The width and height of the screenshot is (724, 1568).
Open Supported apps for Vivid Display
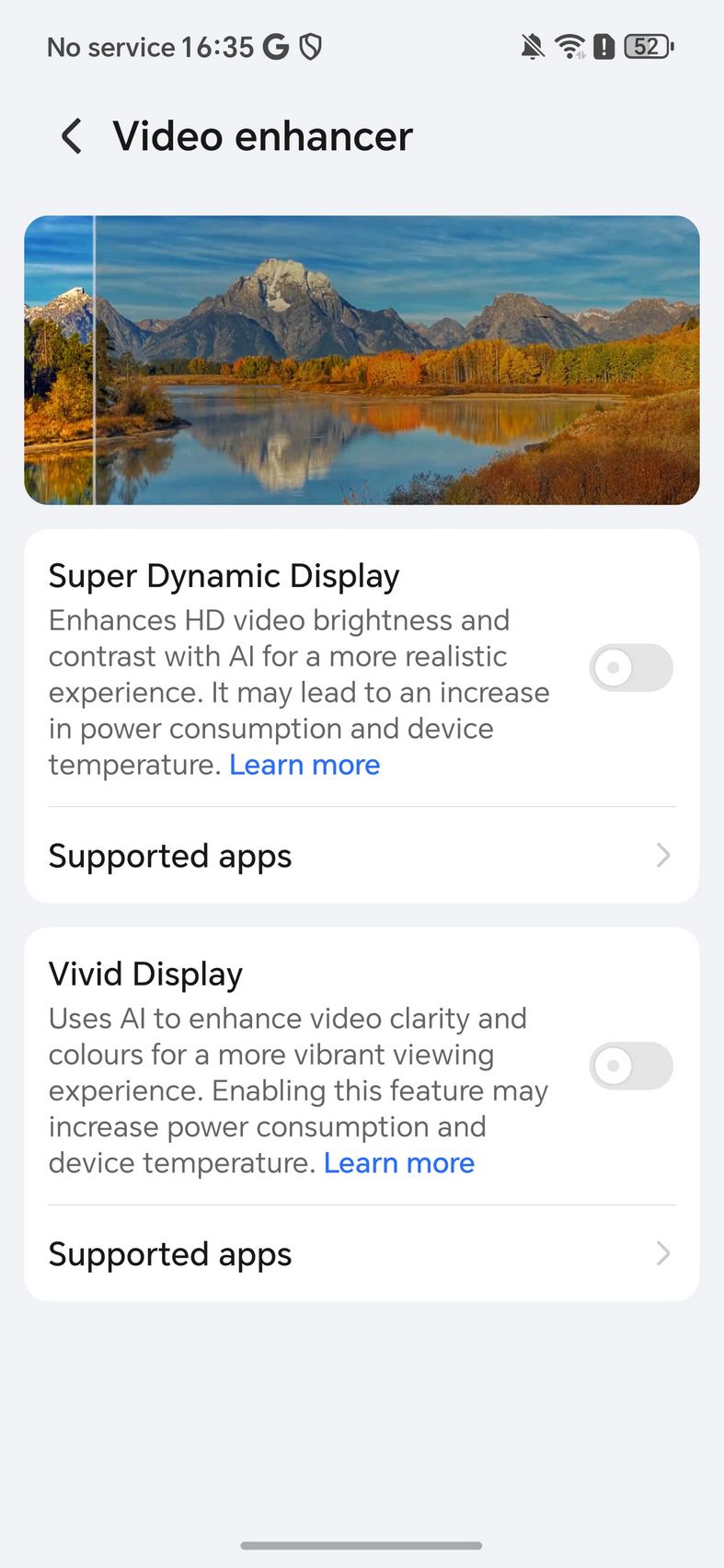pyautogui.click(x=362, y=1254)
